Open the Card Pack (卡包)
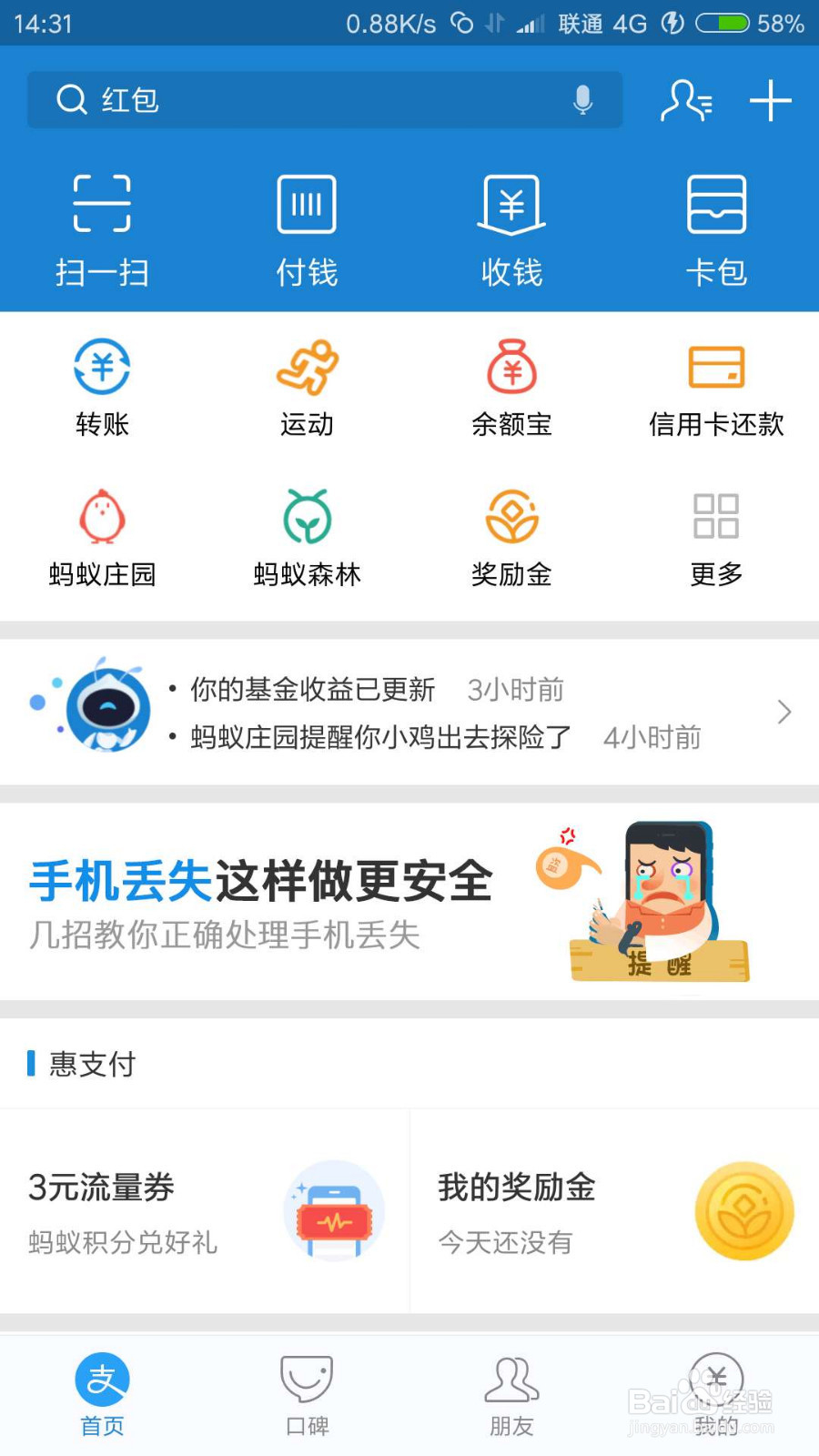The width and height of the screenshot is (819, 1456). point(715,227)
